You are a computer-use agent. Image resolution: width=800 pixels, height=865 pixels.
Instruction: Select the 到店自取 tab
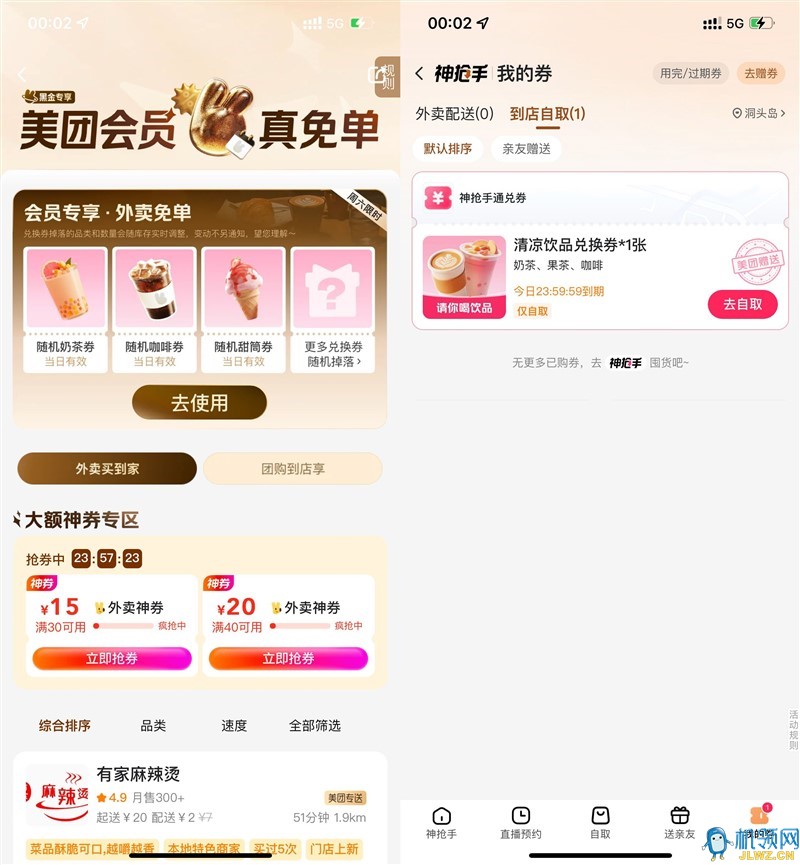coord(547,114)
